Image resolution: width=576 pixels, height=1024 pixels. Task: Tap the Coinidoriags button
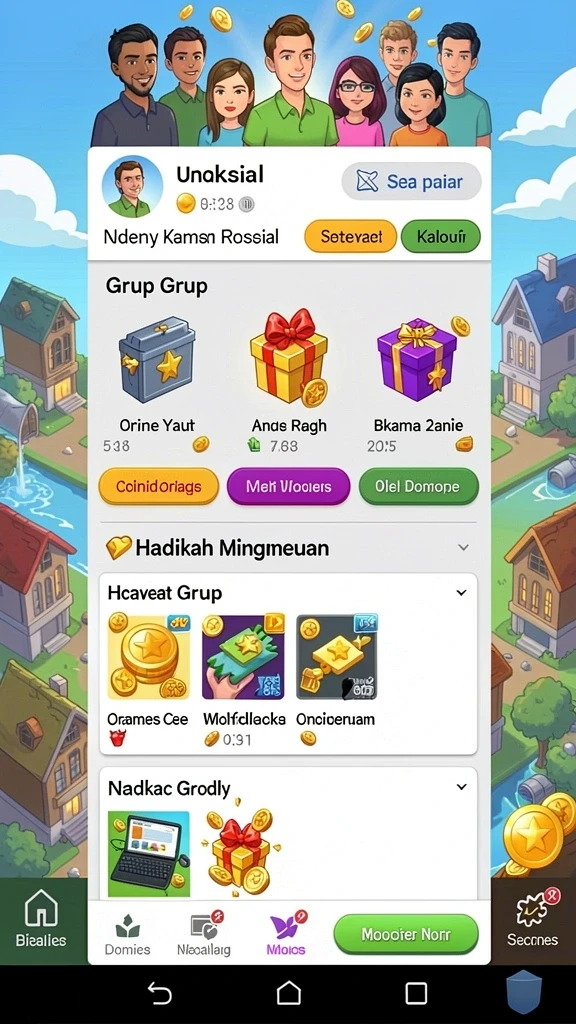(x=158, y=487)
